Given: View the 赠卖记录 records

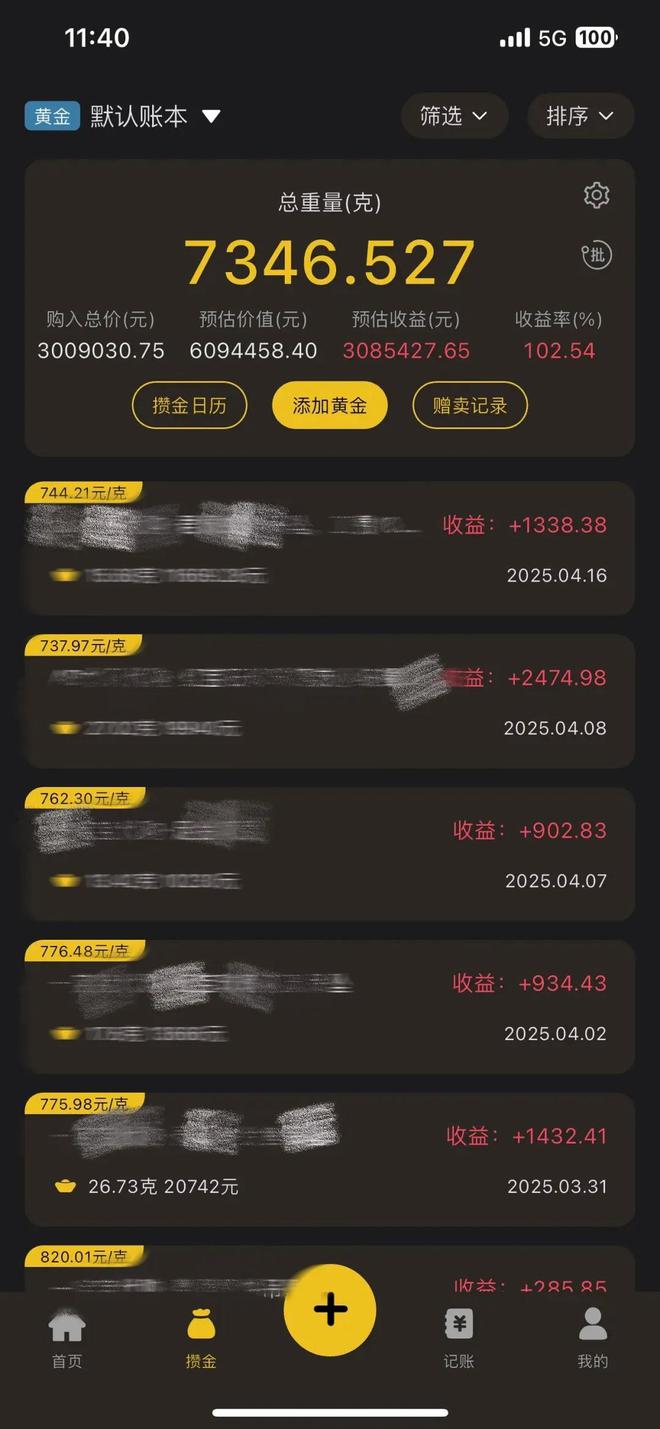Looking at the screenshot, I should click(x=470, y=406).
